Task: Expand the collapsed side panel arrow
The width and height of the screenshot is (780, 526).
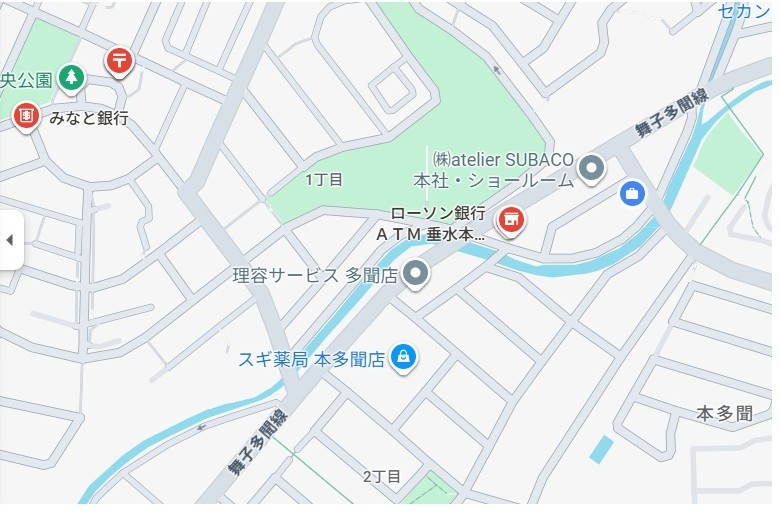Action: [10, 240]
